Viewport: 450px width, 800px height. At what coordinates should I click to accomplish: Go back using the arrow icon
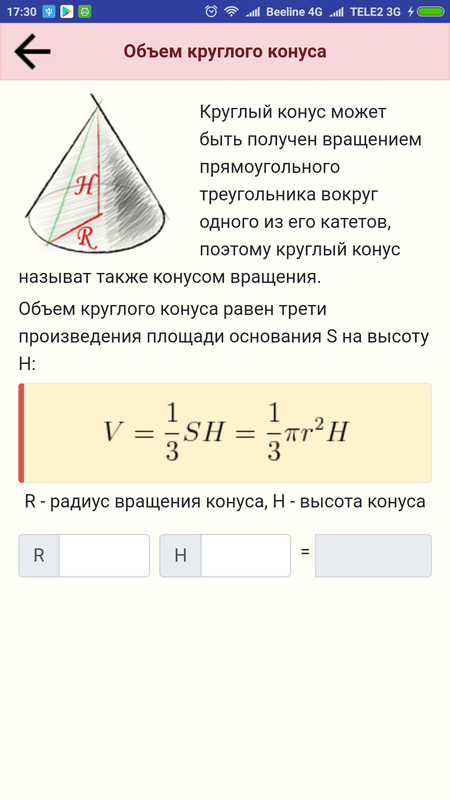pyautogui.click(x=33, y=52)
